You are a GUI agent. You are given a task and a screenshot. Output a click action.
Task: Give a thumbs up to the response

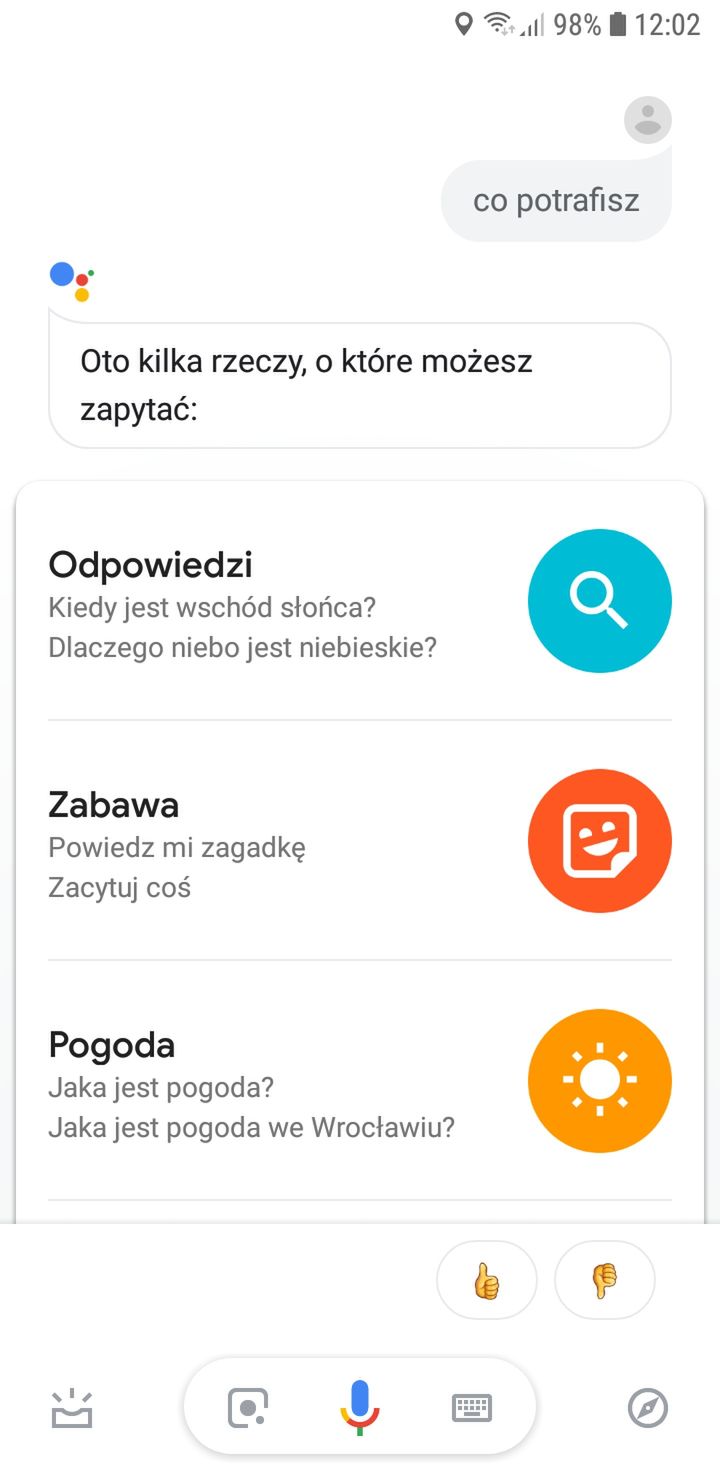pyautogui.click(x=487, y=1280)
